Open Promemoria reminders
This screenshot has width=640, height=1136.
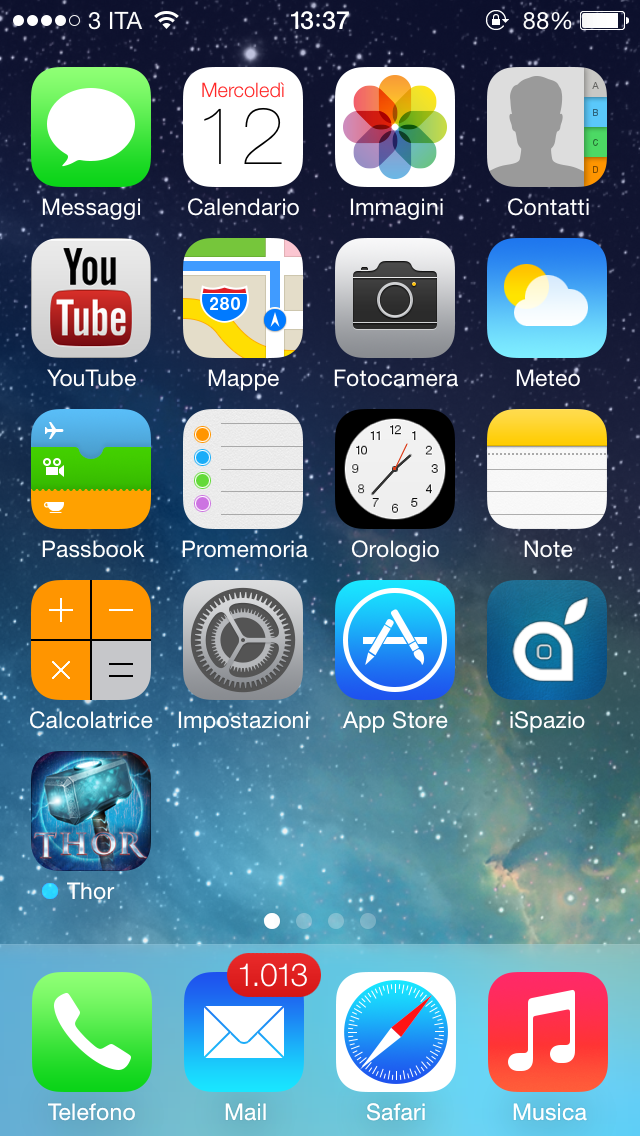point(243,469)
